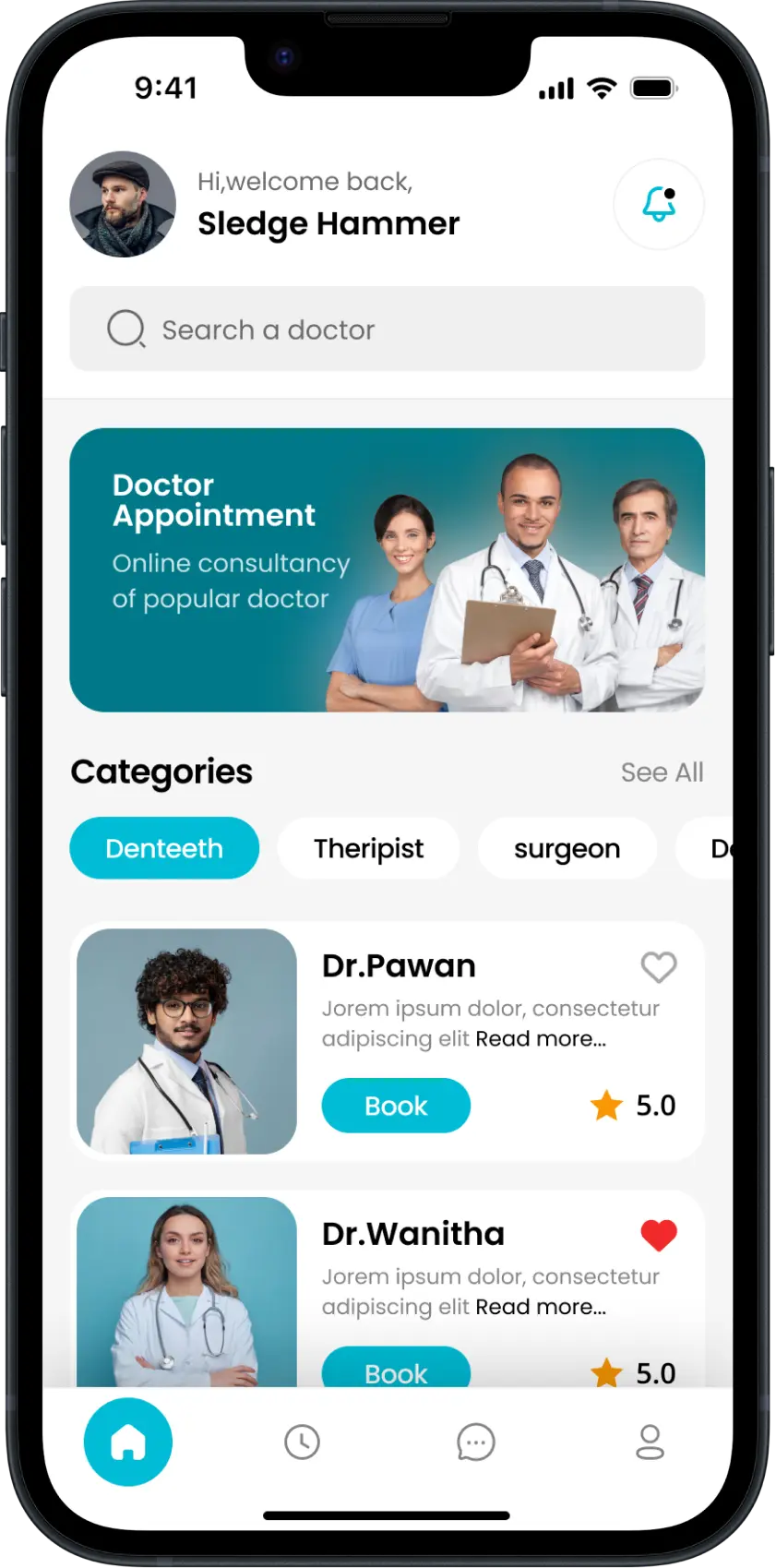776x1568 pixels.
Task: Go to the Home tab
Action: click(x=128, y=1442)
